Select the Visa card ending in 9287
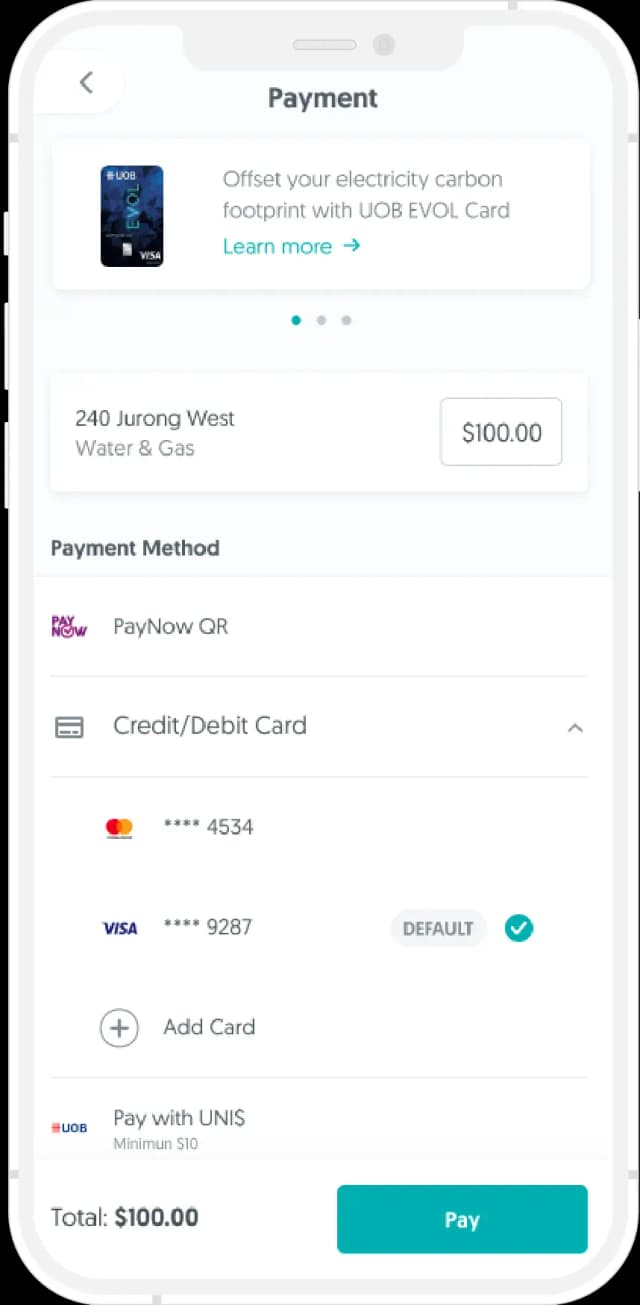Image resolution: width=640 pixels, height=1305 pixels. [x=208, y=927]
